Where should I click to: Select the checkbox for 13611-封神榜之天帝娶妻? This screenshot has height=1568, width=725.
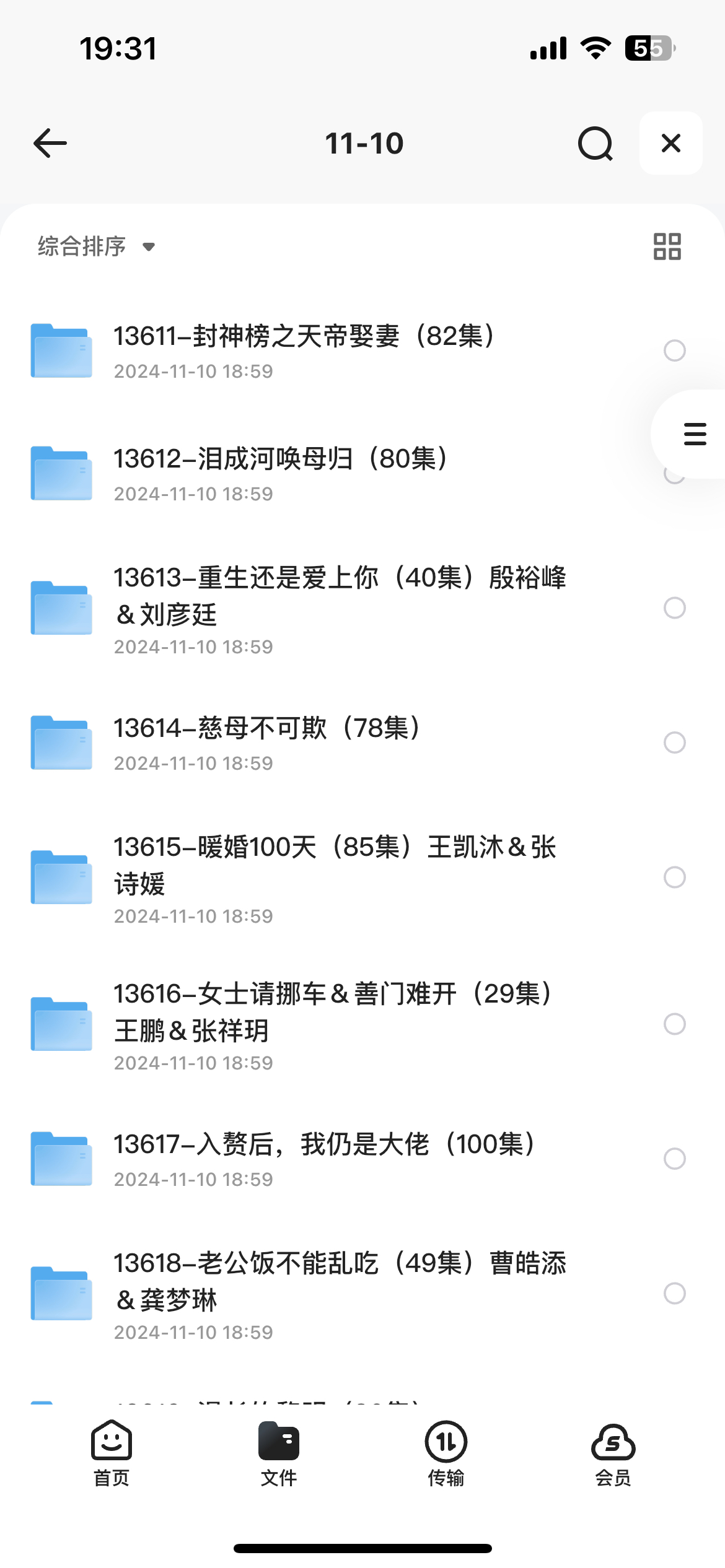point(674,351)
